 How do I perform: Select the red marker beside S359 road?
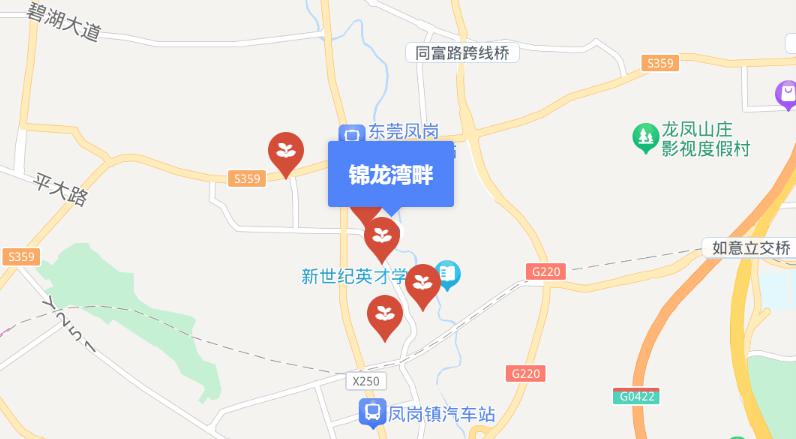pyautogui.click(x=286, y=153)
